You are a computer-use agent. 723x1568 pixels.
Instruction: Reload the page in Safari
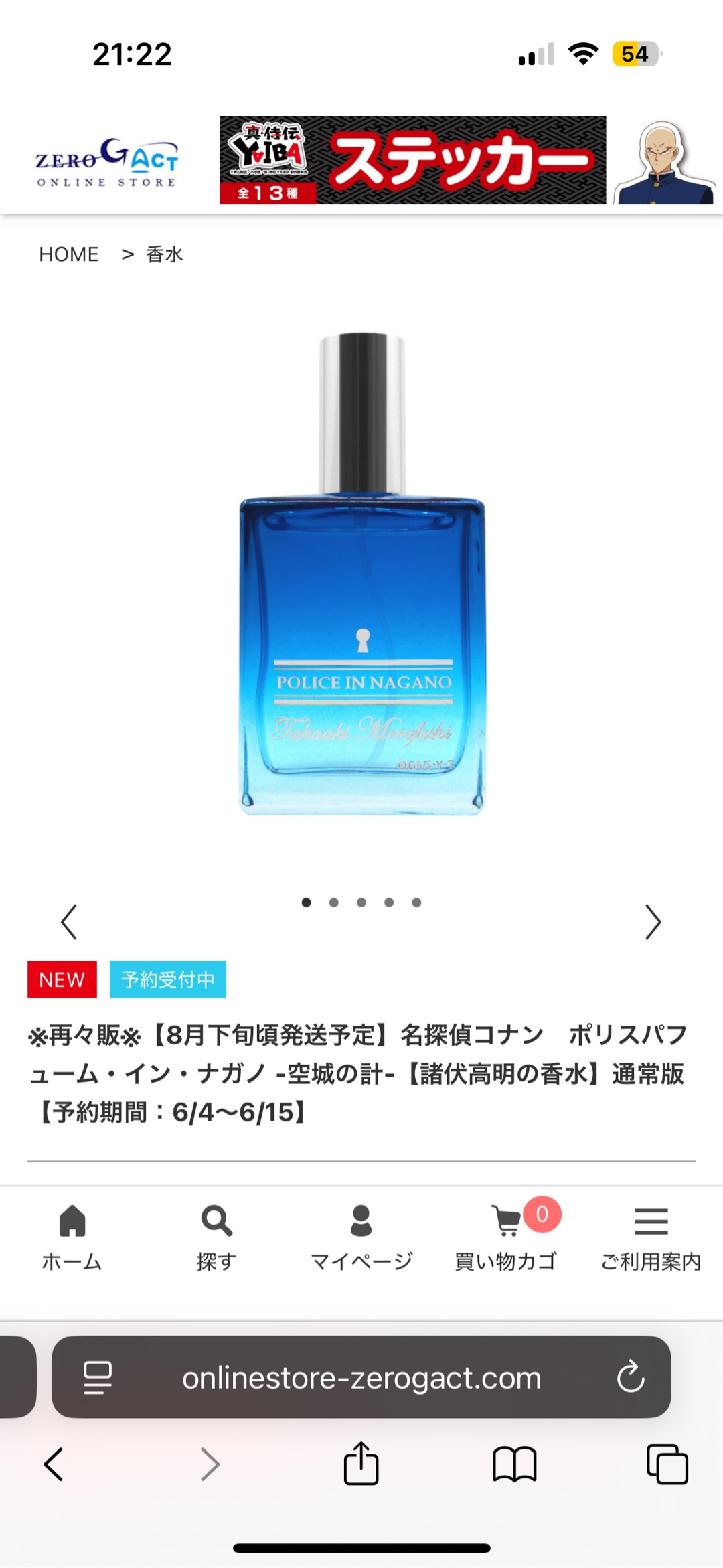point(630,1378)
